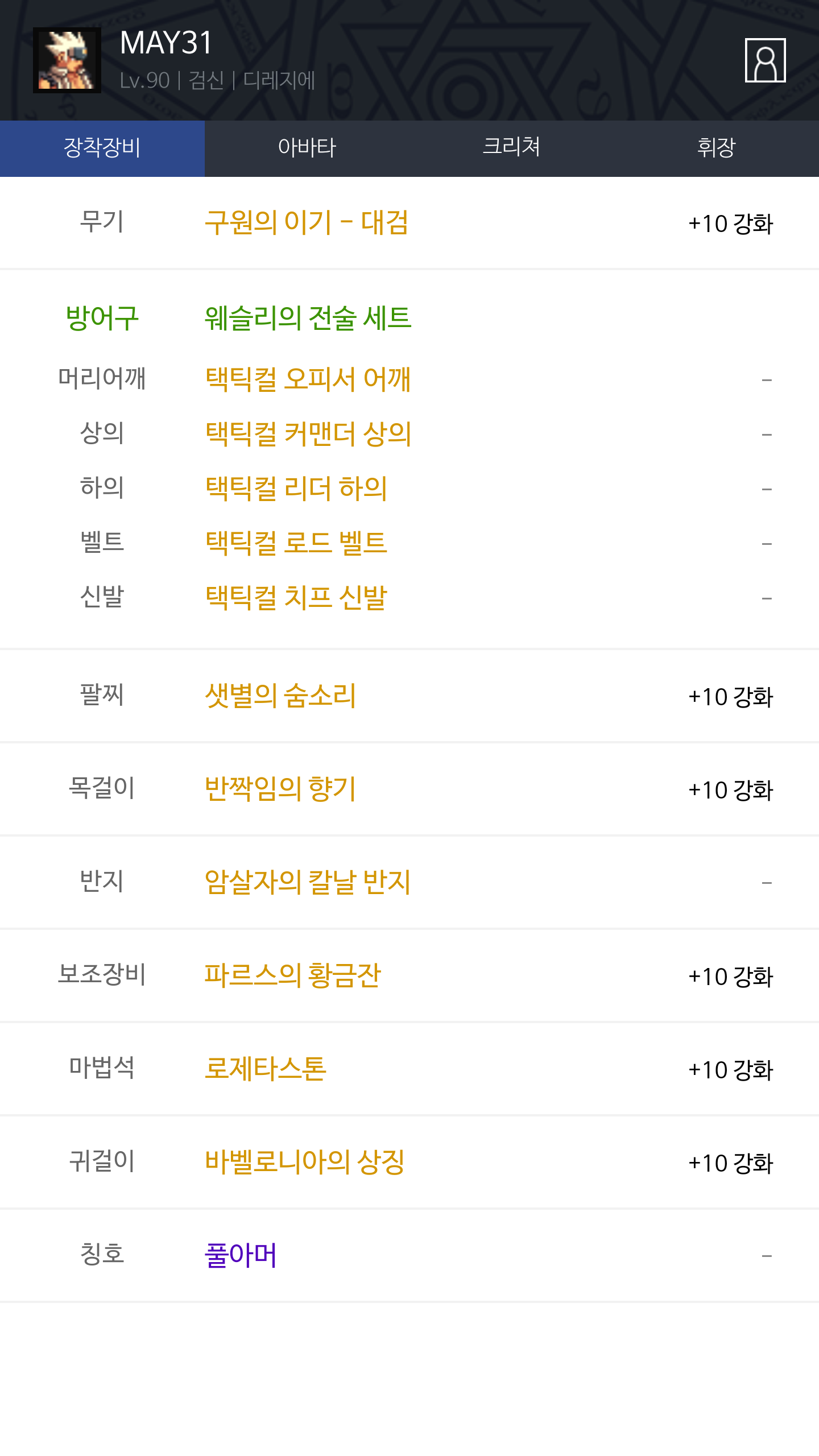View the necklace 반짝임의 향기
The width and height of the screenshot is (819, 1456).
pyautogui.click(x=280, y=789)
